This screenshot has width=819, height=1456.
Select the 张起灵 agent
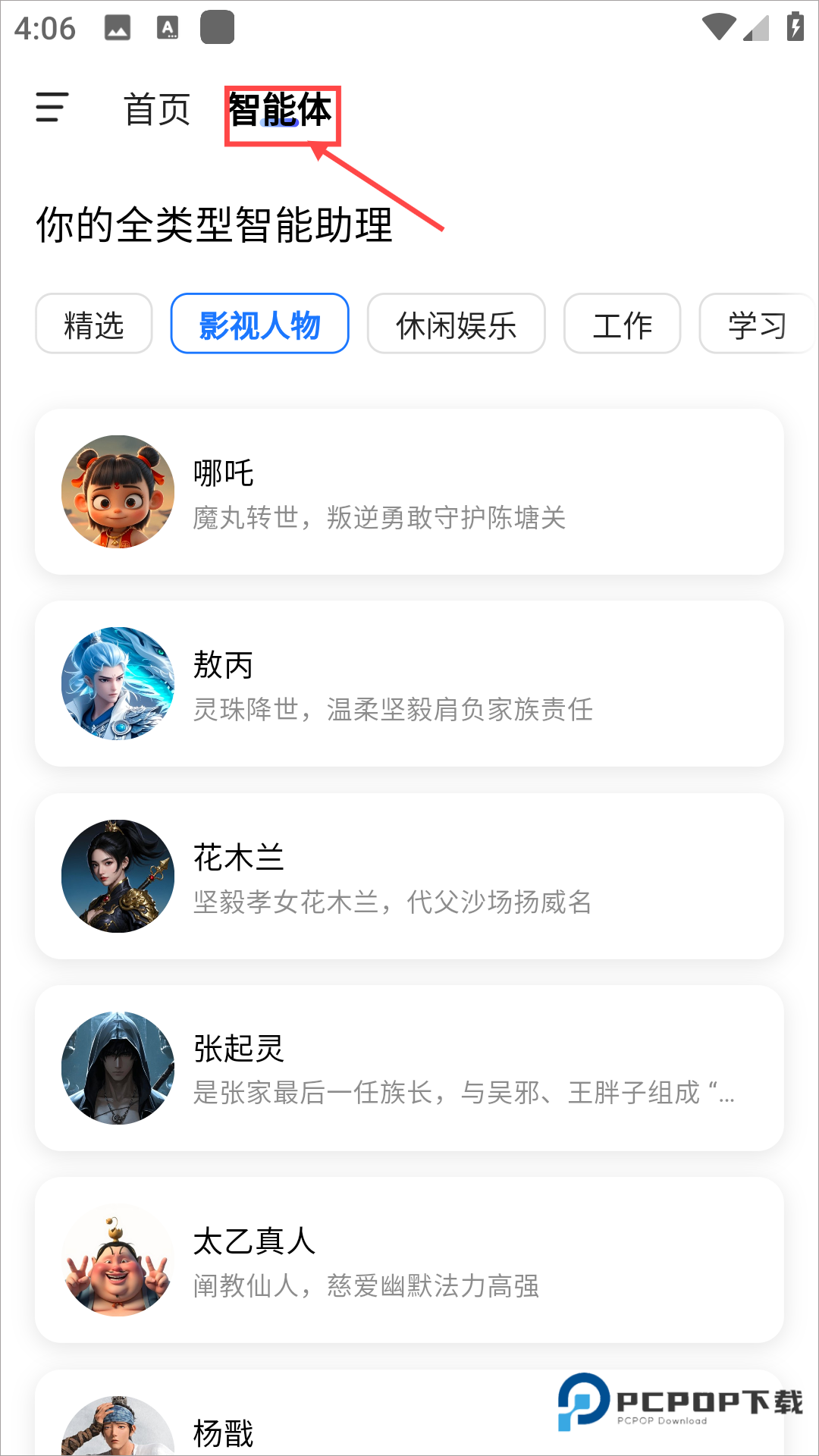tap(409, 1068)
